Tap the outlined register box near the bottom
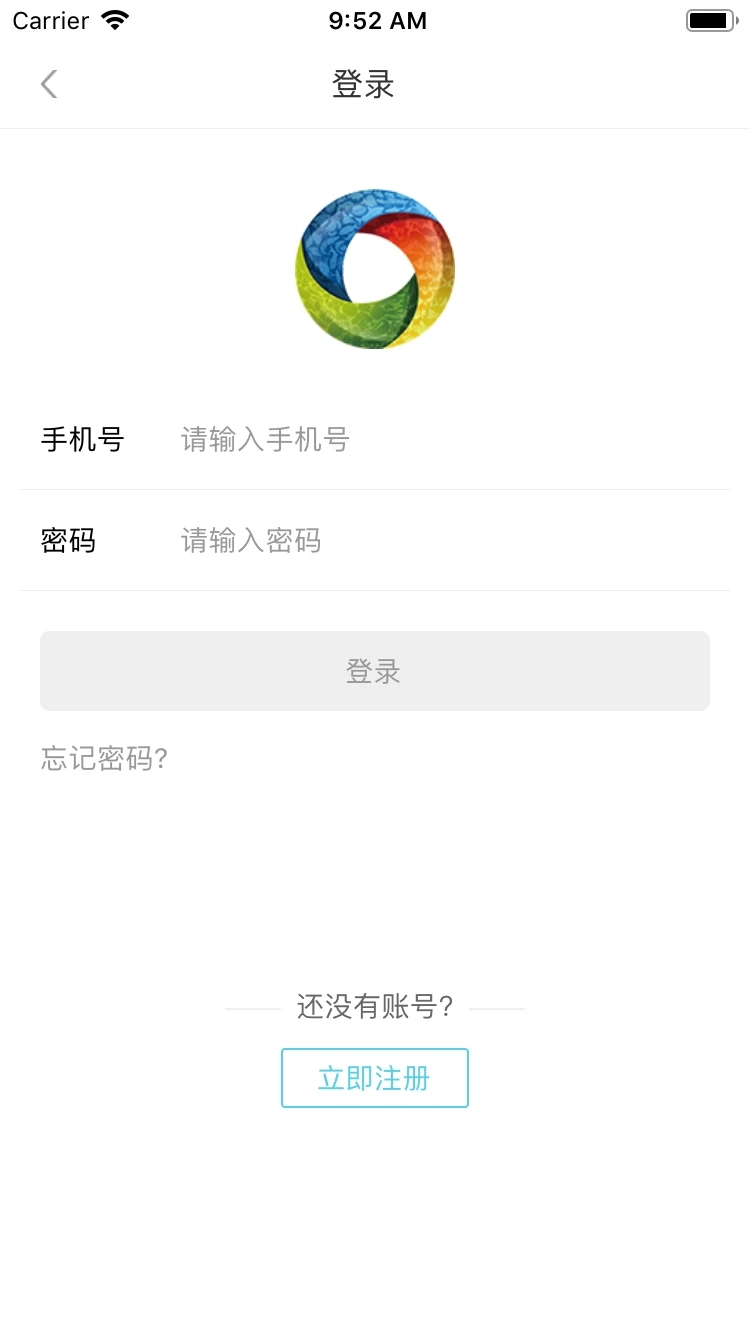Viewport: 750px width, 1334px height. click(x=375, y=1077)
